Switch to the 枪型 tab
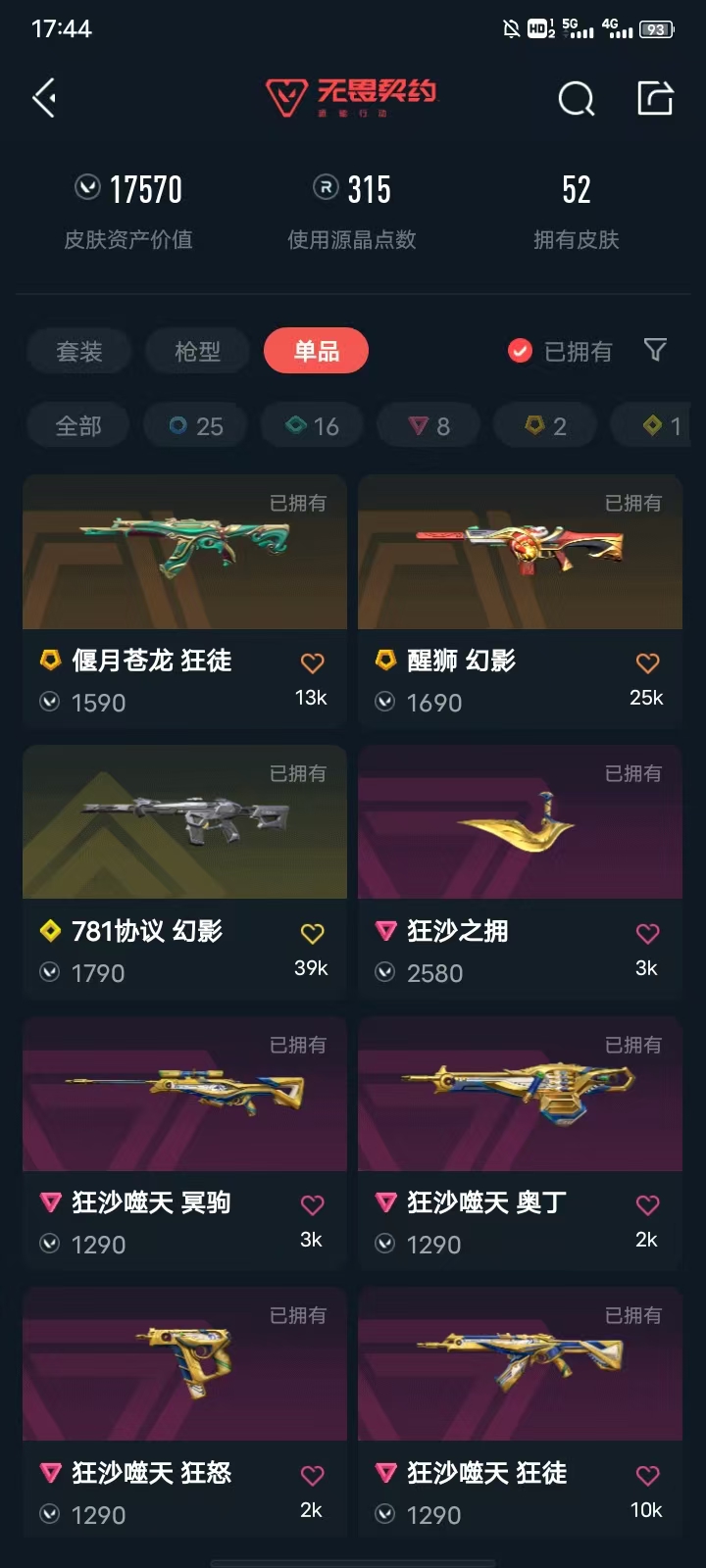Image resolution: width=706 pixels, height=1568 pixels. (197, 351)
